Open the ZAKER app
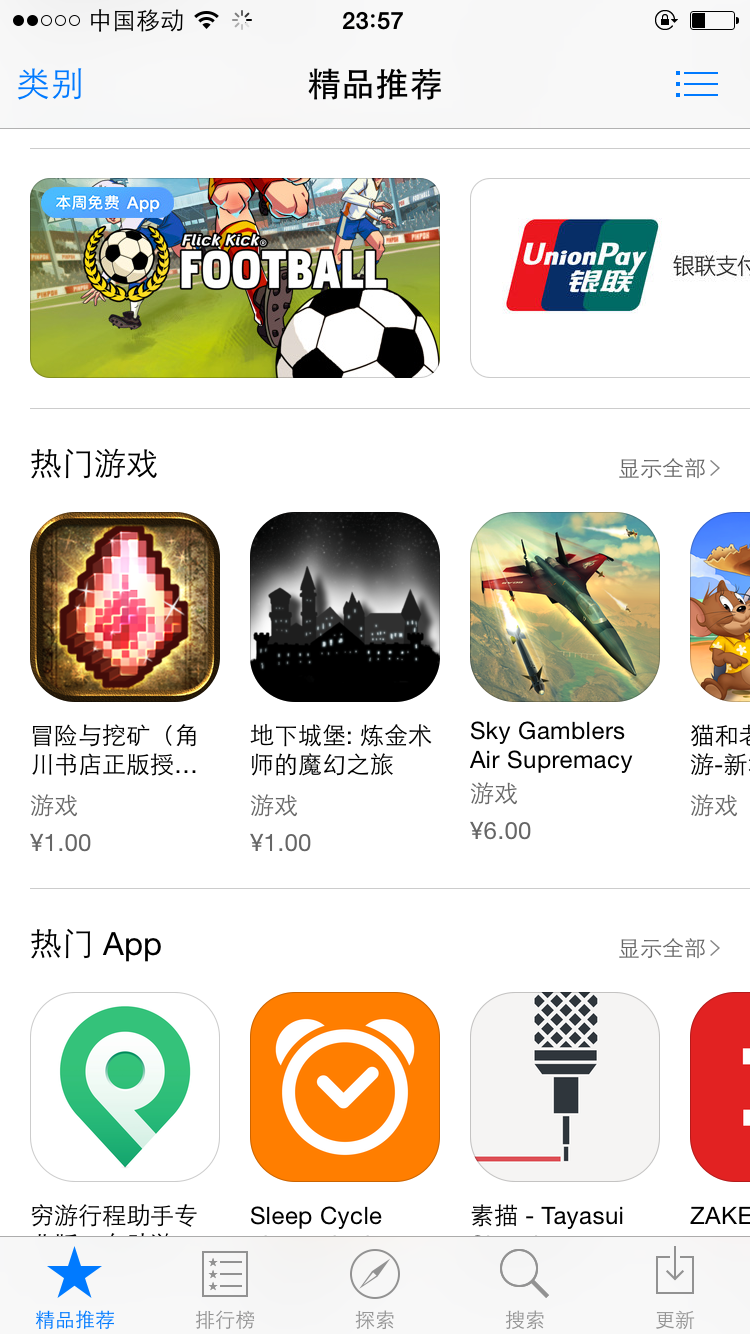The image size is (750, 1334). [720, 1087]
